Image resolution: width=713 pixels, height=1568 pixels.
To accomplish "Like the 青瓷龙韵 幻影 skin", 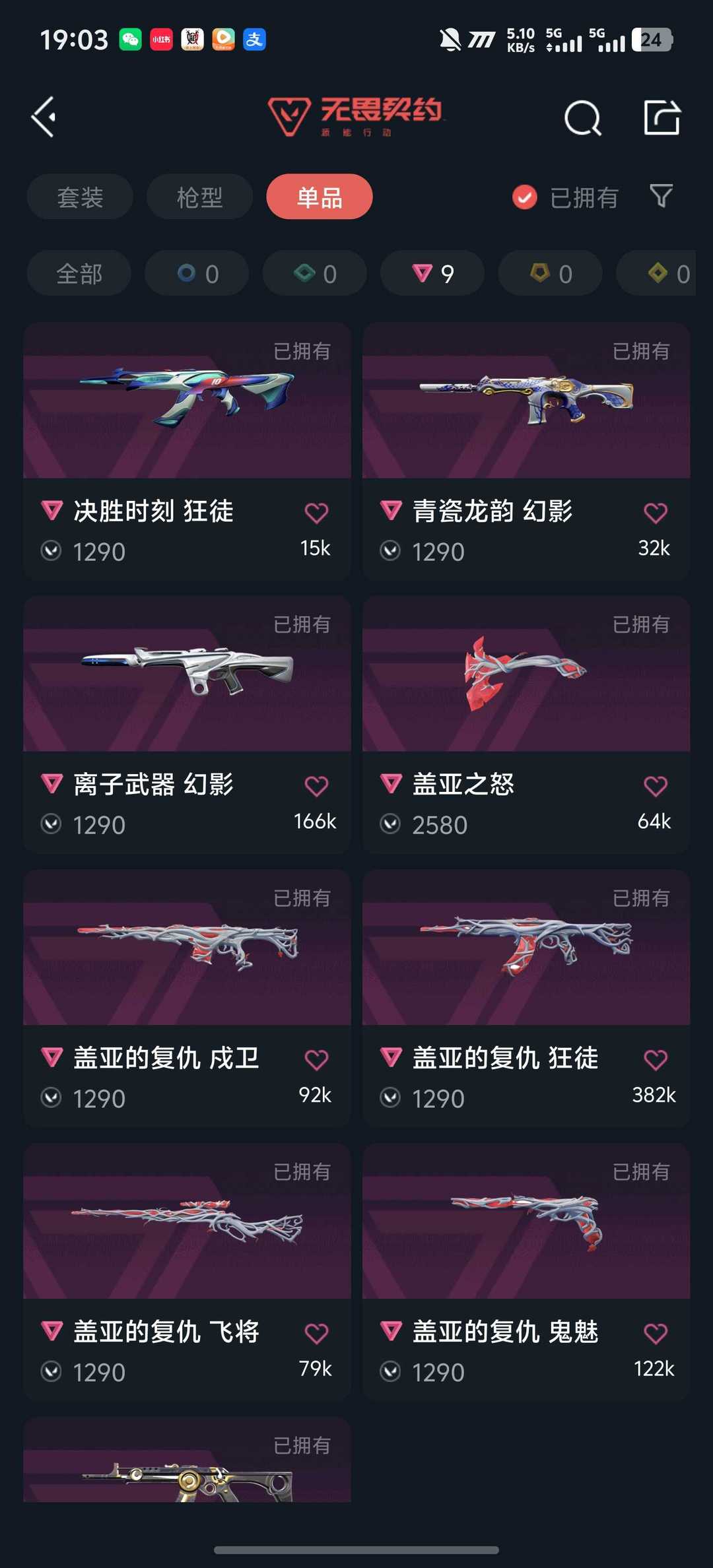I will [655, 513].
